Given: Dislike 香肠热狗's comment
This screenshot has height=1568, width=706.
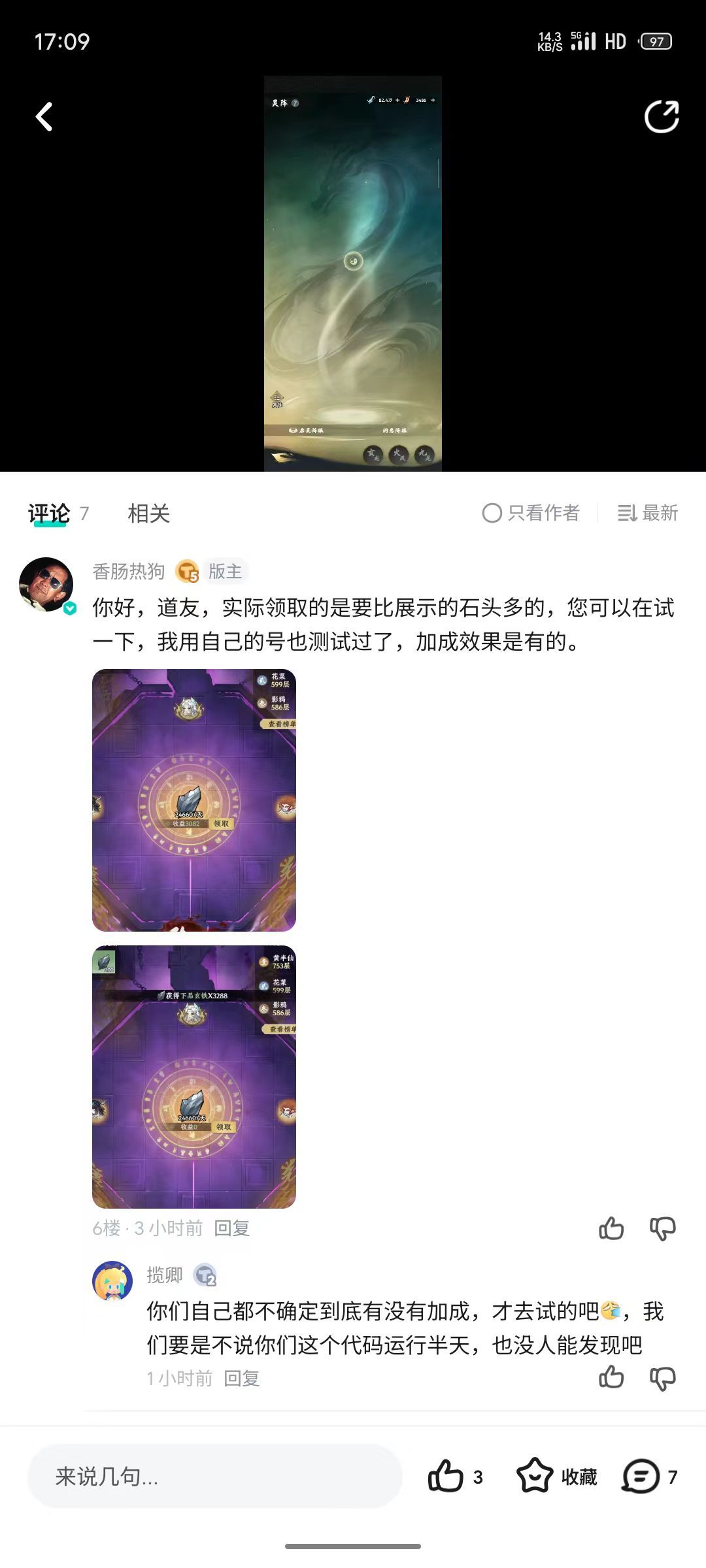Looking at the screenshot, I should 662,1228.
